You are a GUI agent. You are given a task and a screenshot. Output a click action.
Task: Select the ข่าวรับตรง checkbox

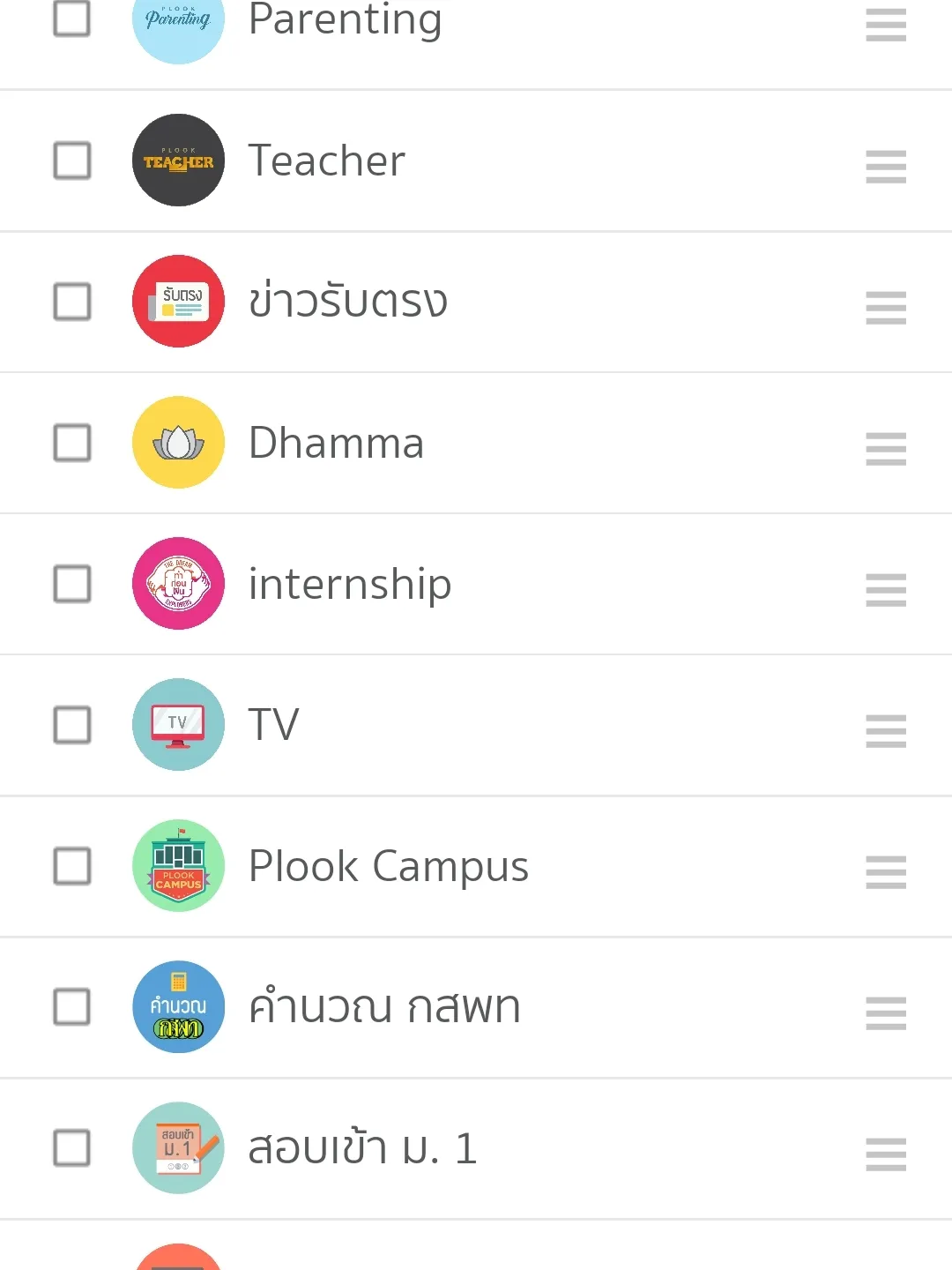(72, 302)
